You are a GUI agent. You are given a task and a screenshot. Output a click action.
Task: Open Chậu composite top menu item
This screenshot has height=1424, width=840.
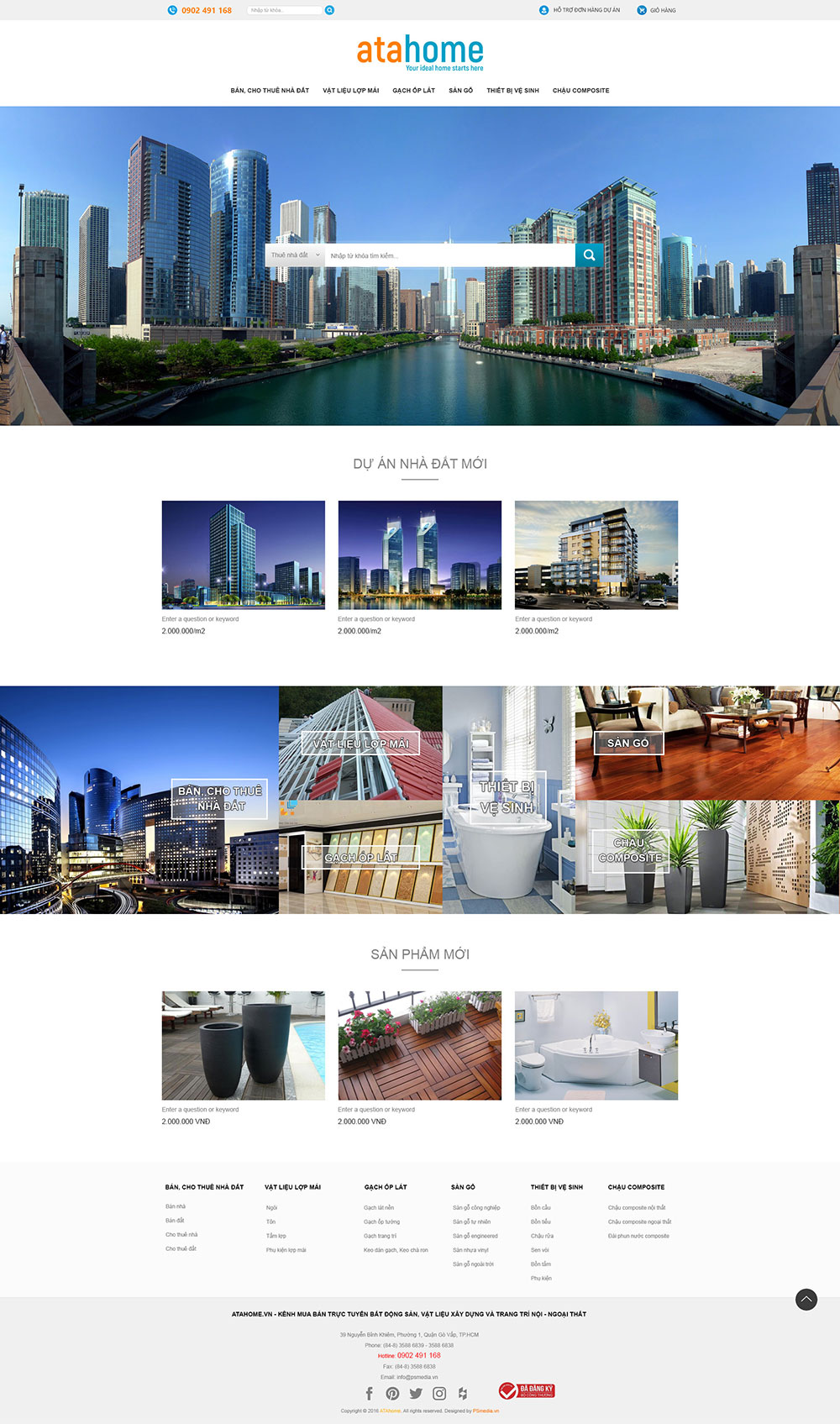[x=580, y=91]
